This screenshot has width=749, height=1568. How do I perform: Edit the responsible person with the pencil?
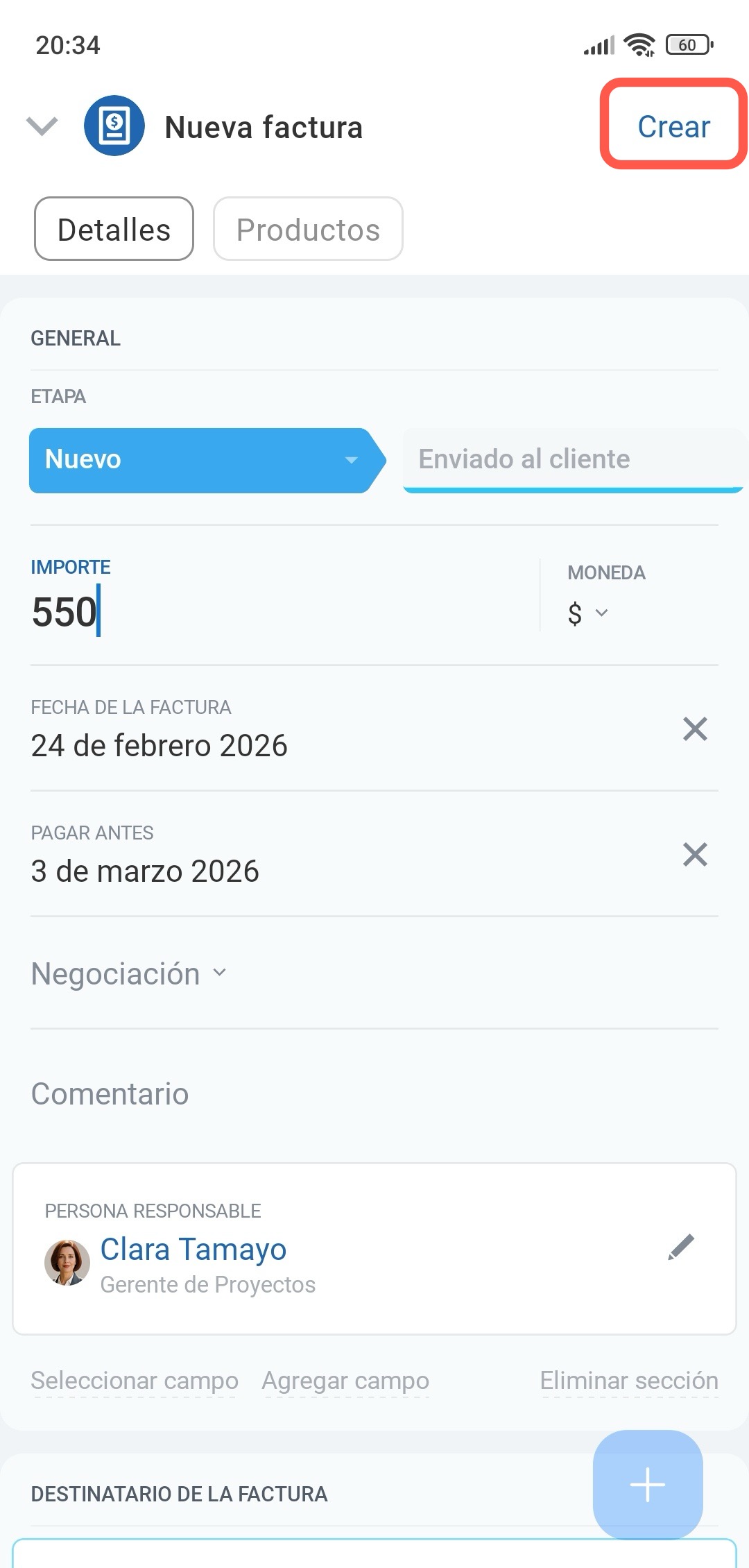pos(681,1247)
